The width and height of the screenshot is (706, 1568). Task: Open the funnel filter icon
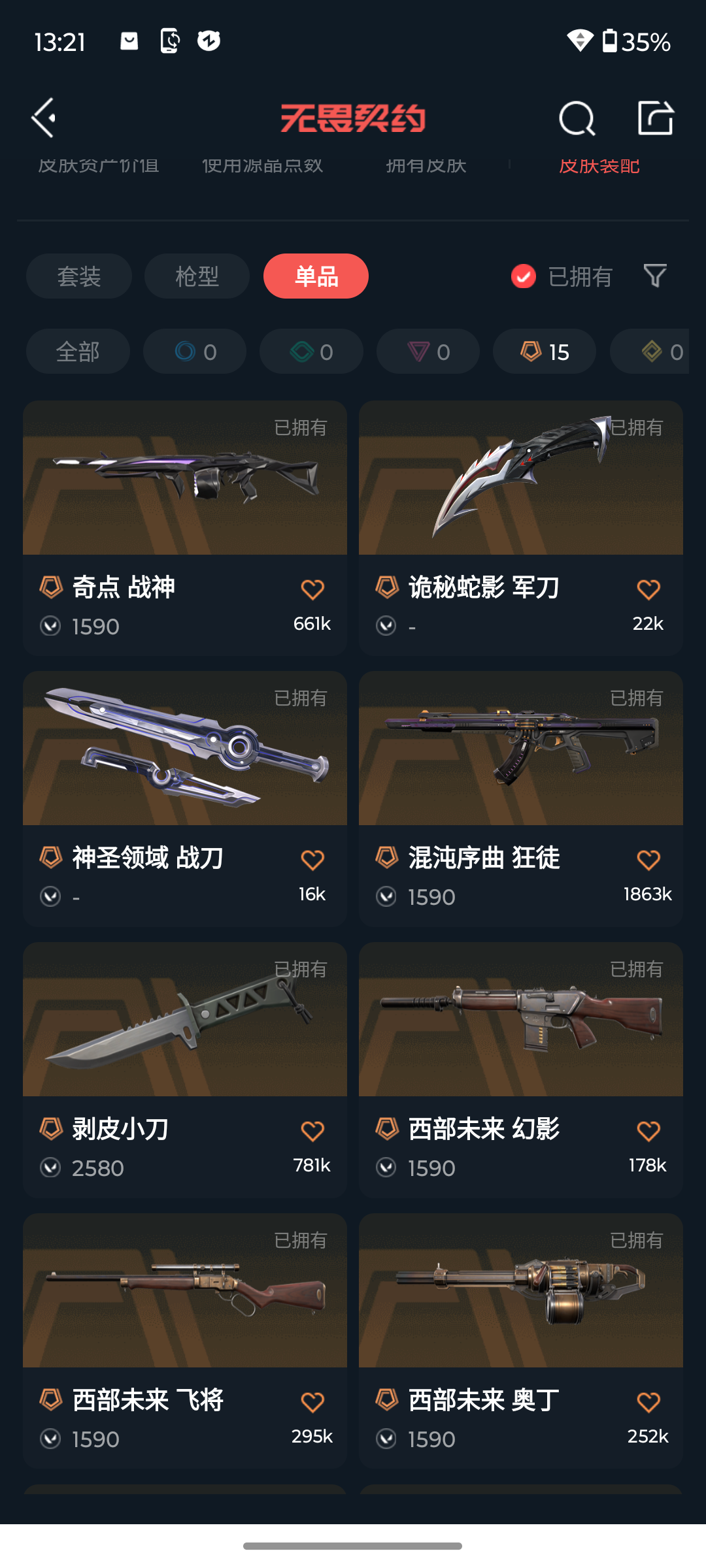click(655, 276)
